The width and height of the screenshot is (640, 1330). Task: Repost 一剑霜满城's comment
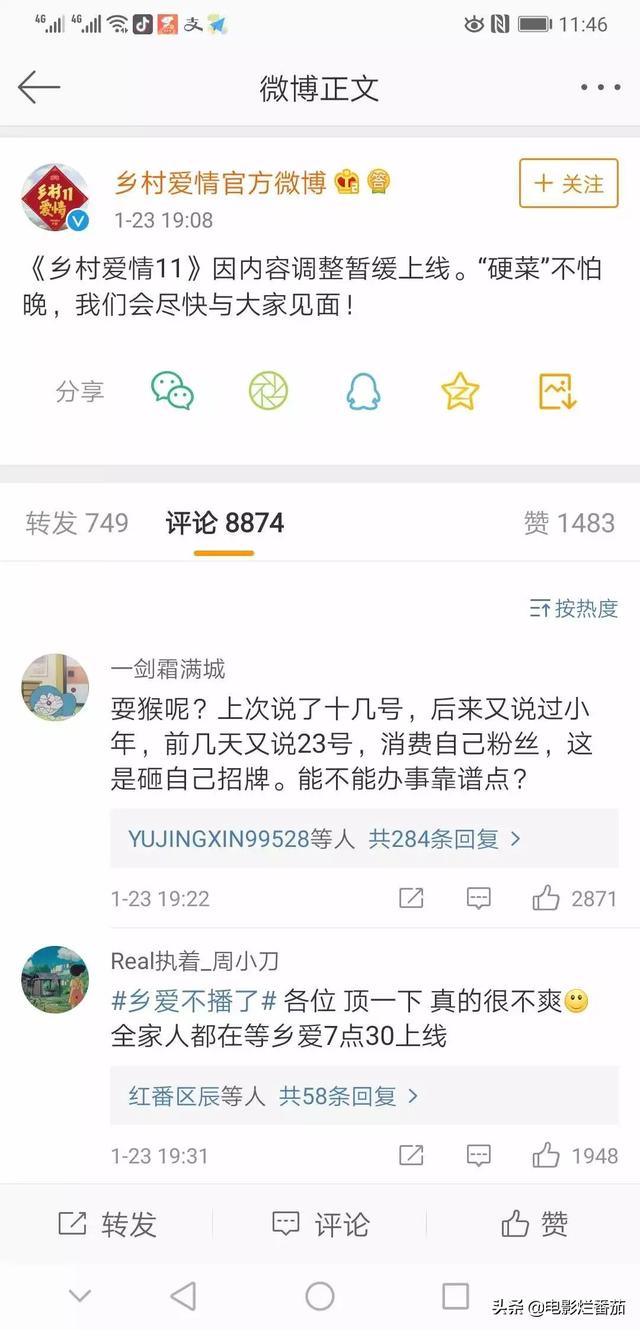point(411,898)
